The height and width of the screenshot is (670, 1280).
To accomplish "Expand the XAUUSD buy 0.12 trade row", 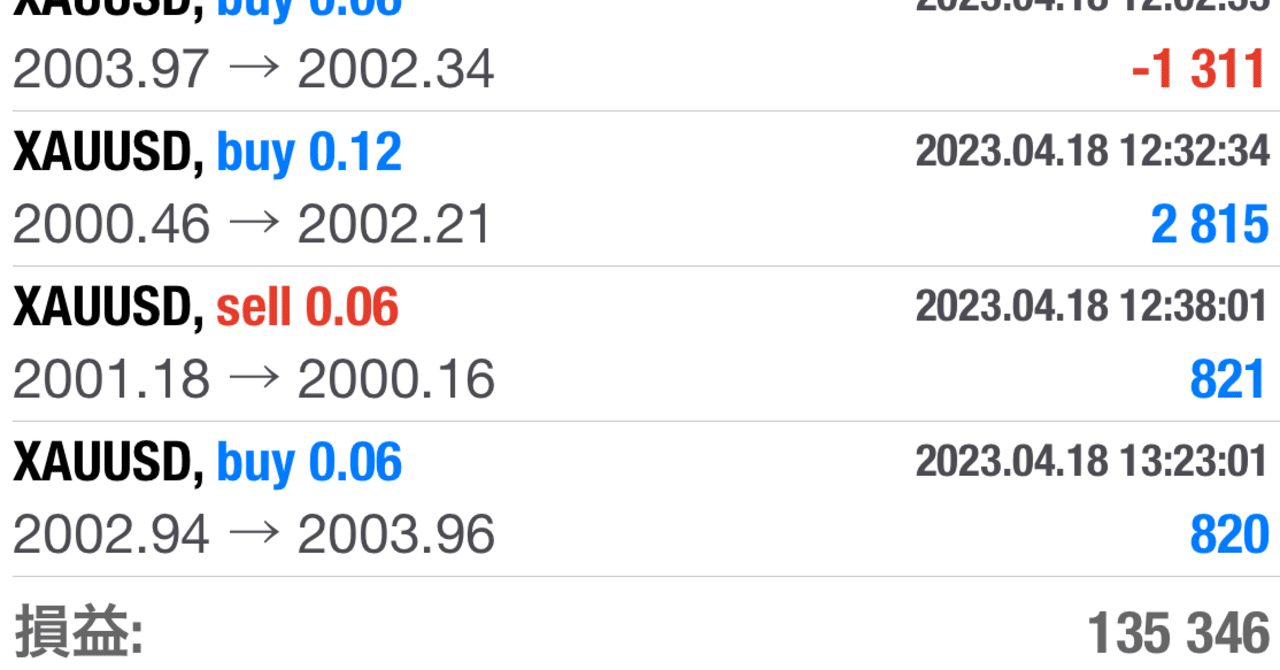I will click(640, 189).
